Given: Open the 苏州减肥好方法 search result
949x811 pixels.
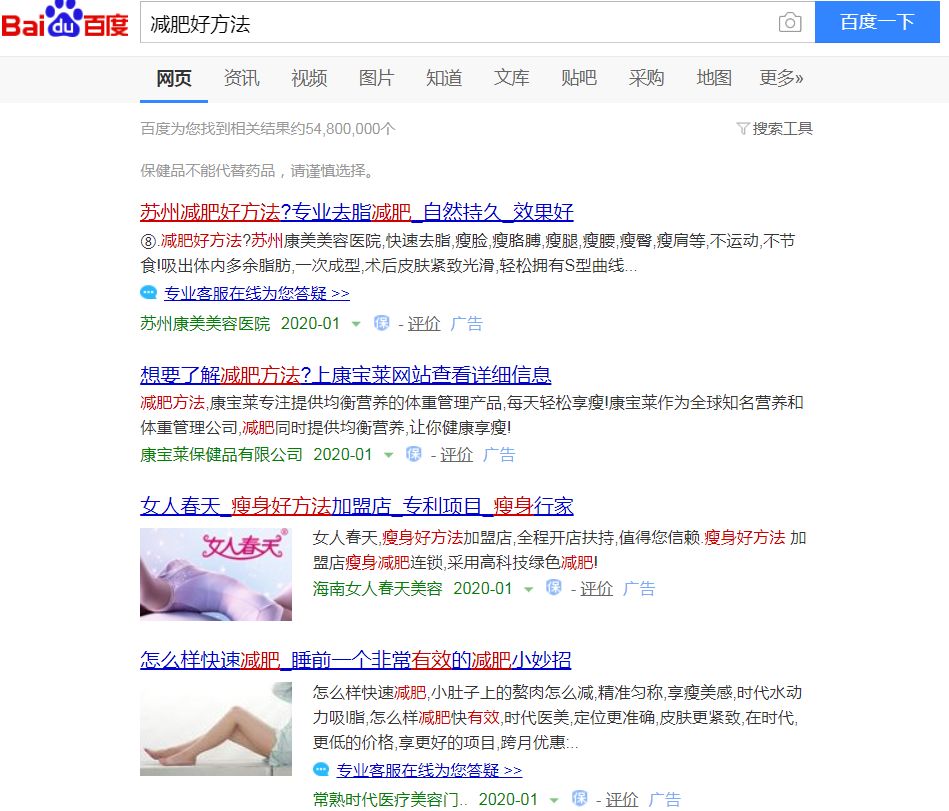Looking at the screenshot, I should point(356,212).
